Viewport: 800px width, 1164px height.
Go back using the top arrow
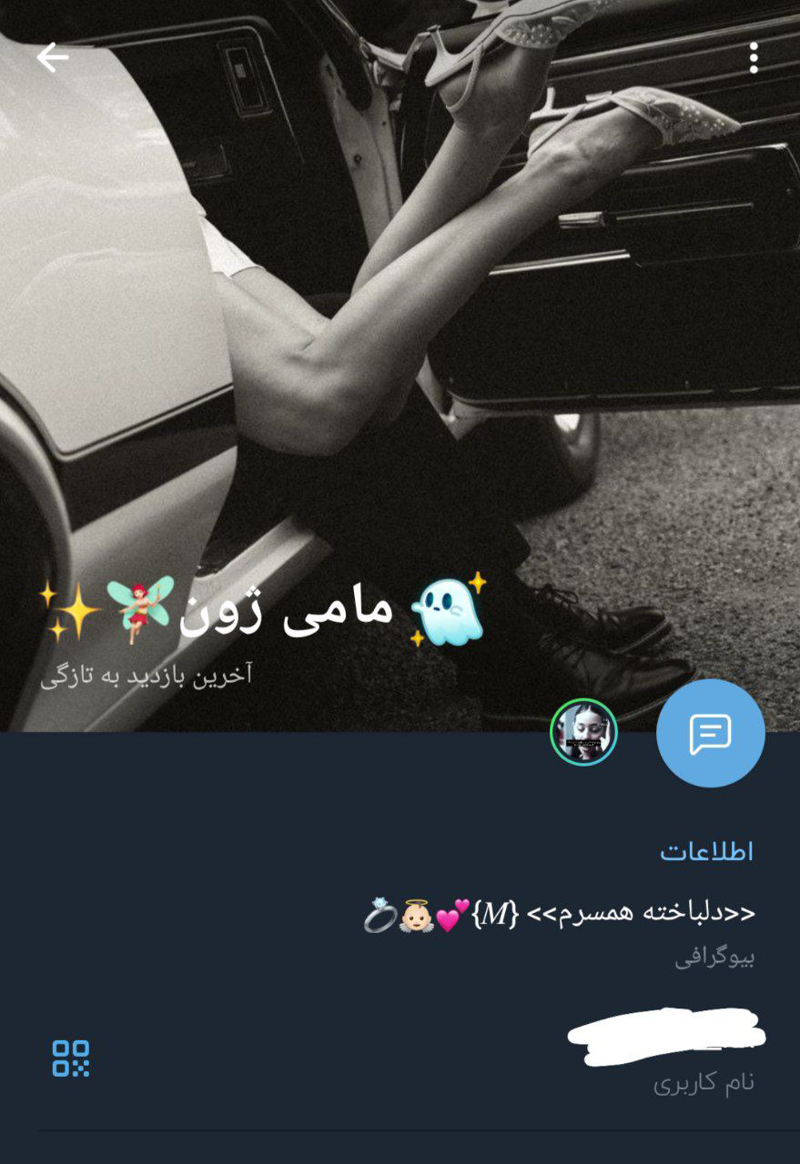pyautogui.click(x=52, y=58)
